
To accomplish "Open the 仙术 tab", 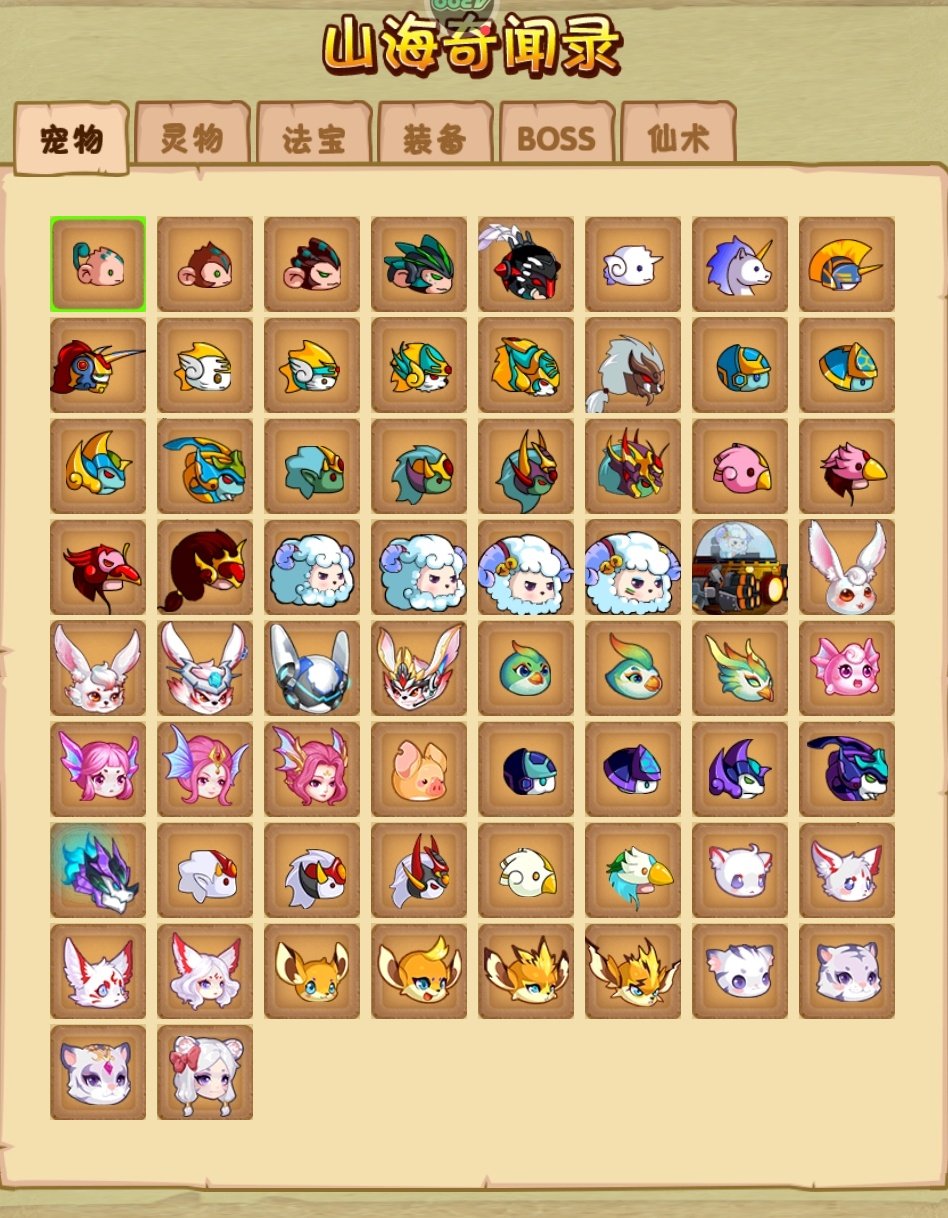I will [678, 137].
